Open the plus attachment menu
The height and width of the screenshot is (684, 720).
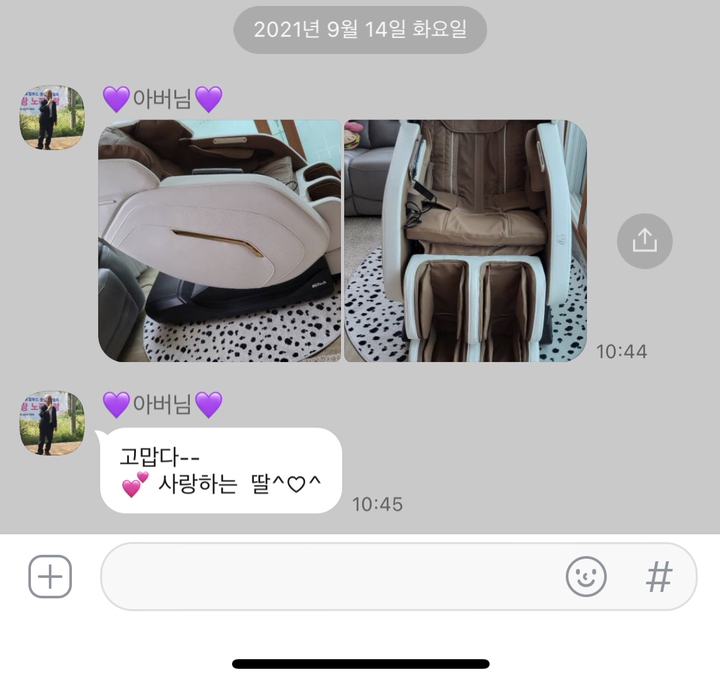(x=50, y=577)
